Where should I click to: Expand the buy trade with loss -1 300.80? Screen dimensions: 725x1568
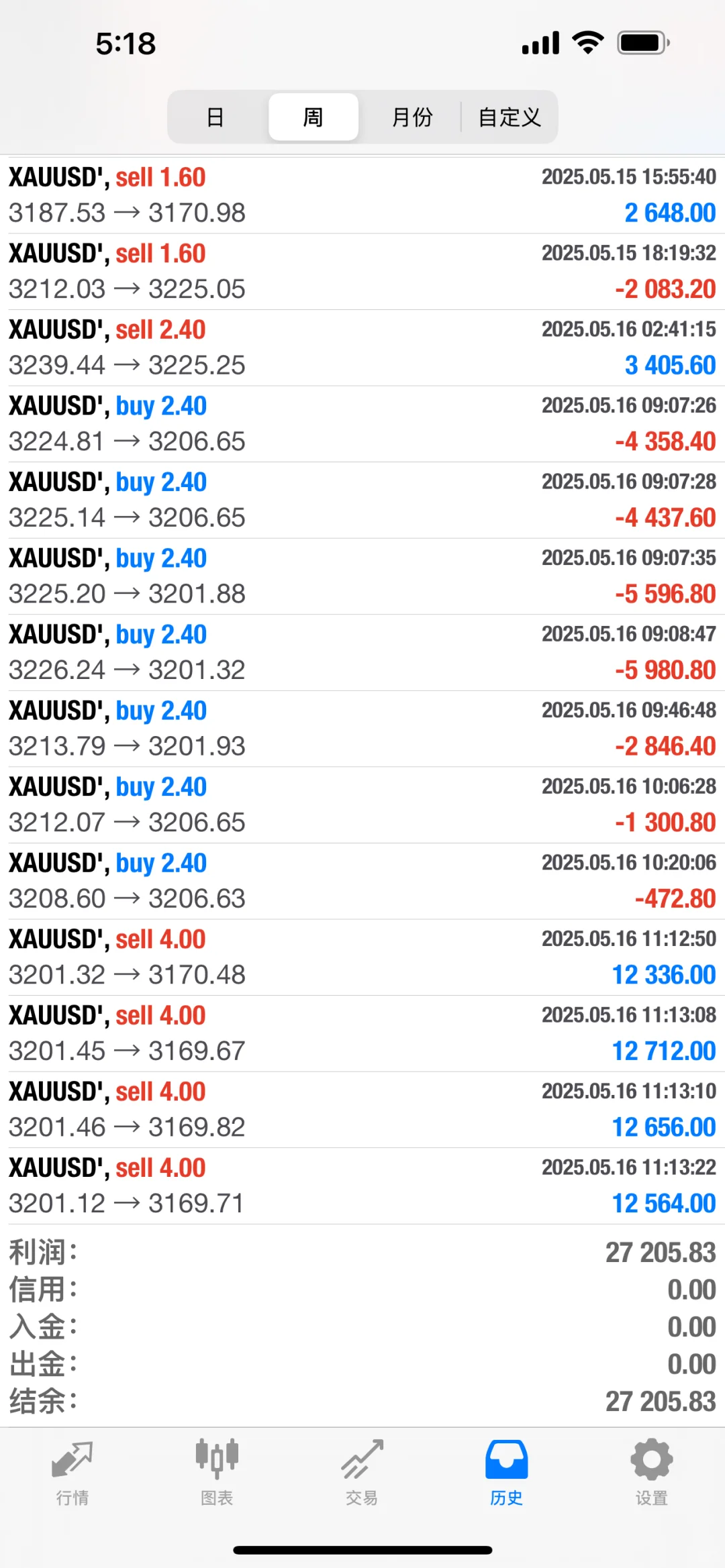tap(362, 804)
